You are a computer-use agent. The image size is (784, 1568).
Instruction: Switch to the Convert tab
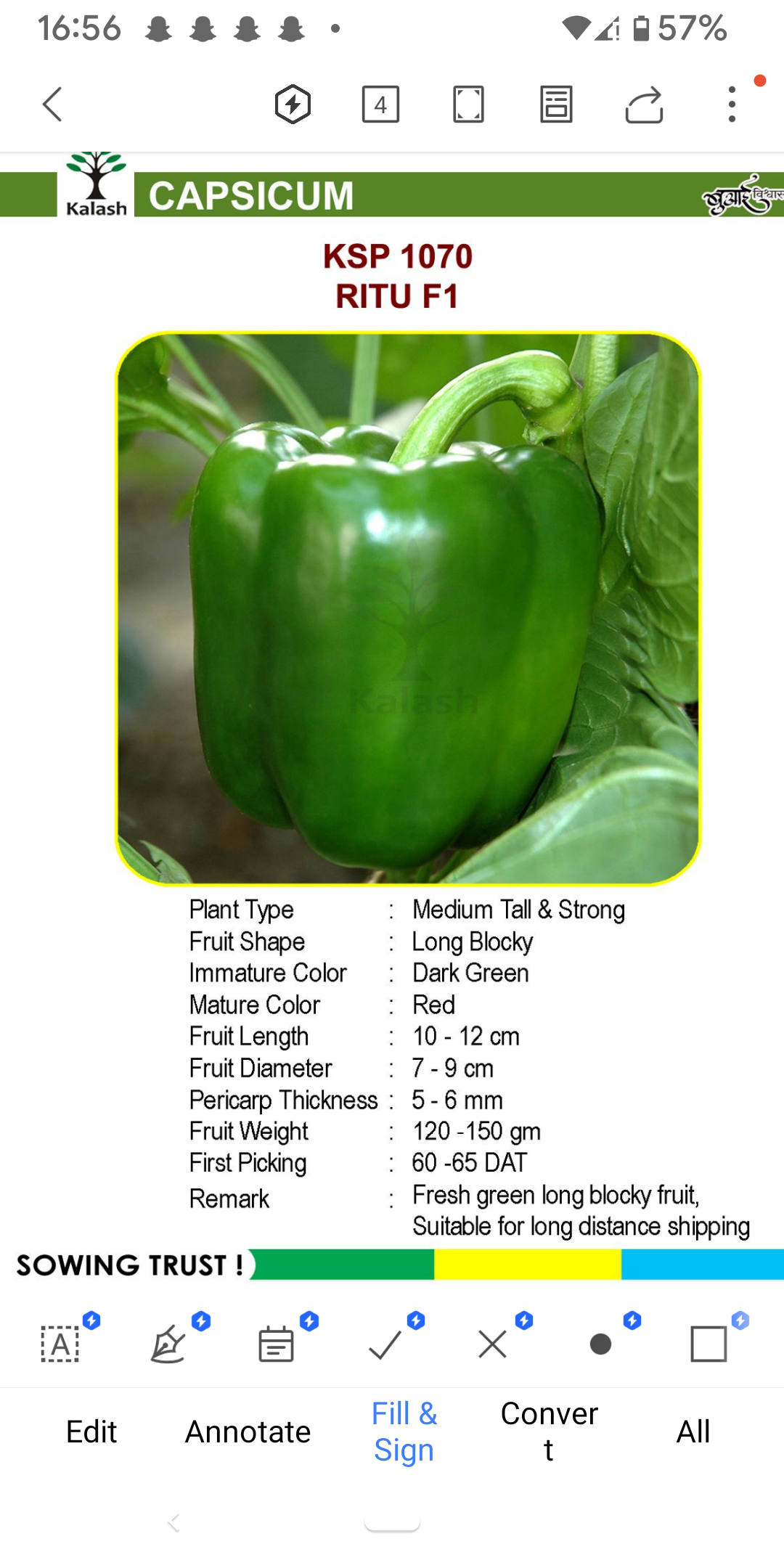(550, 1432)
